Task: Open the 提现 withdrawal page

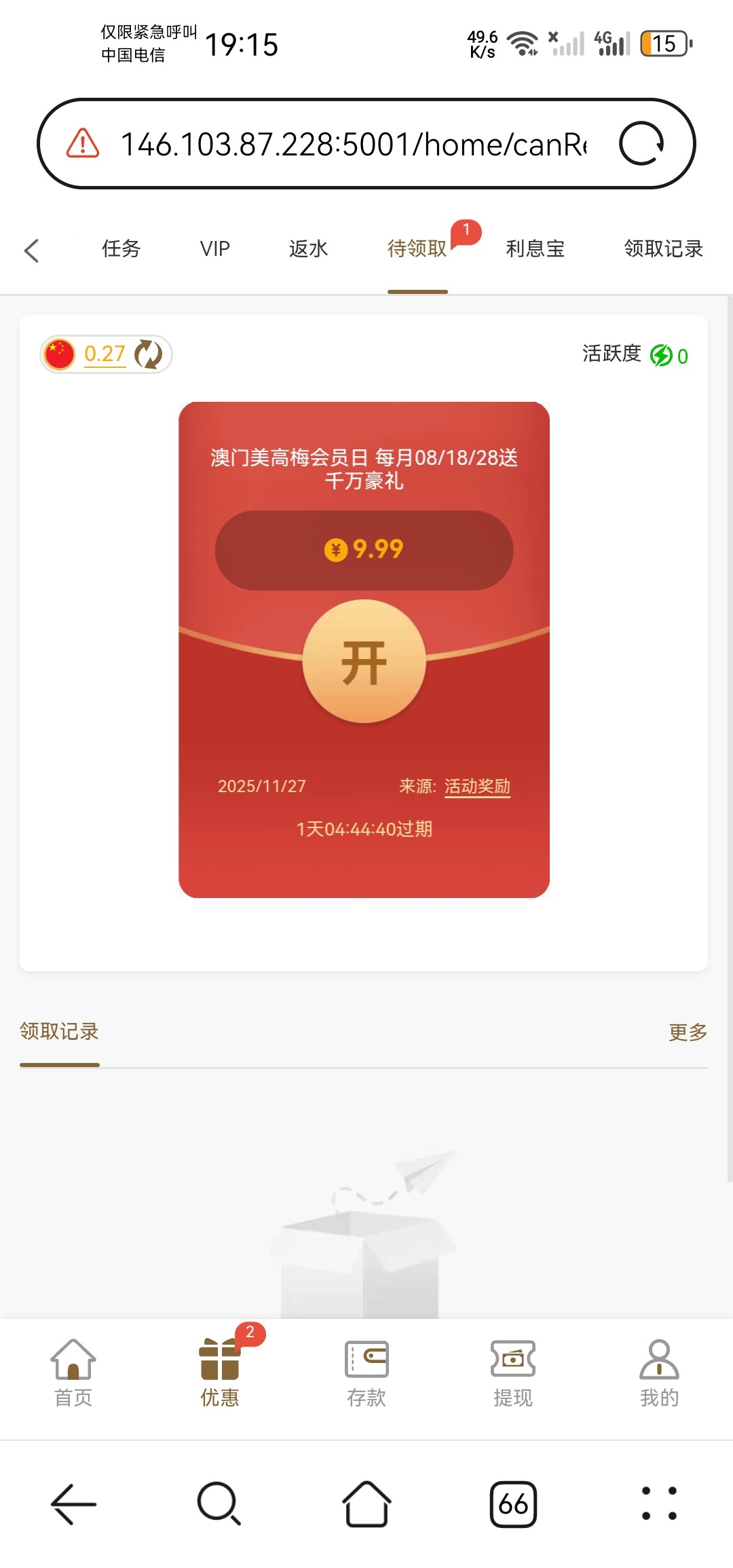Action: click(513, 1373)
